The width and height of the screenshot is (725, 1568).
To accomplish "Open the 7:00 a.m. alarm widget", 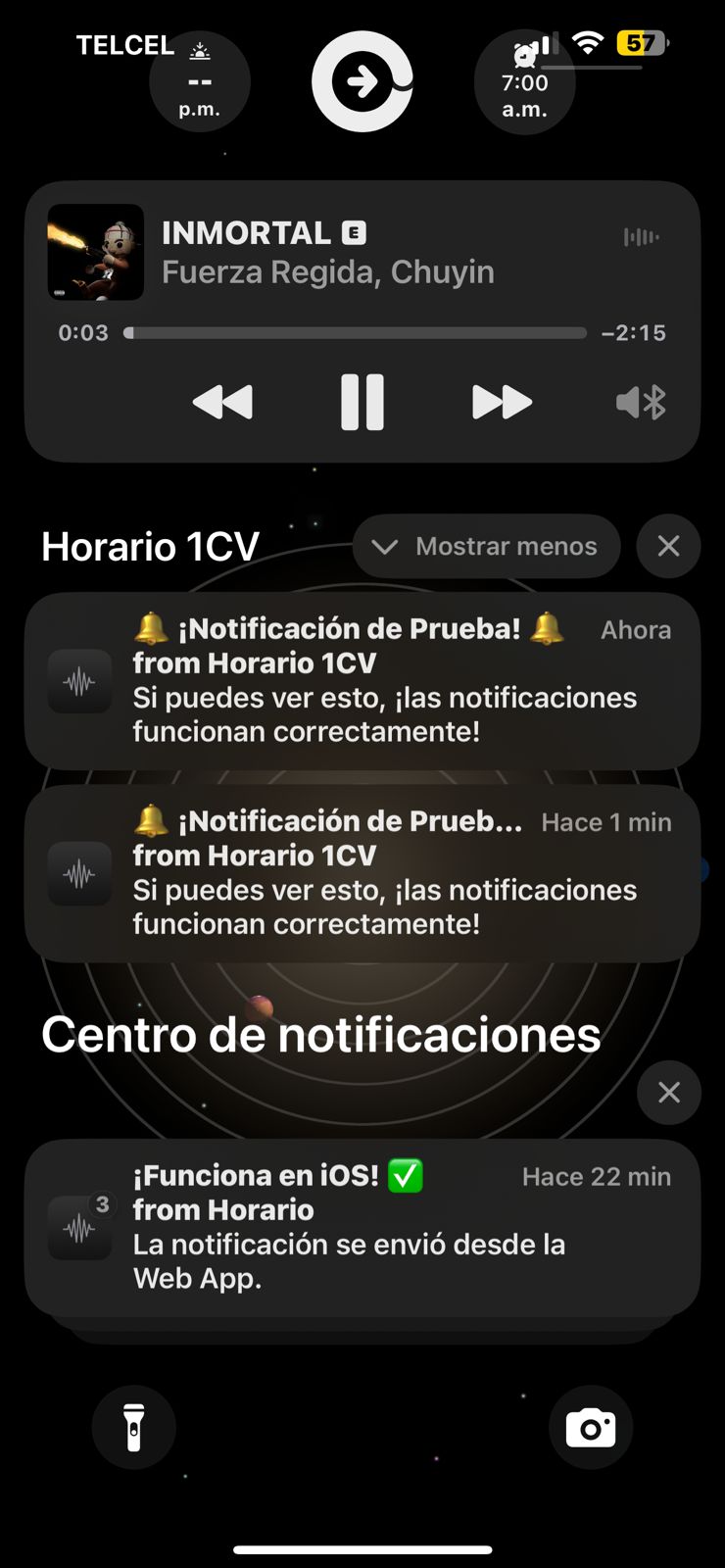I will 524,83.
